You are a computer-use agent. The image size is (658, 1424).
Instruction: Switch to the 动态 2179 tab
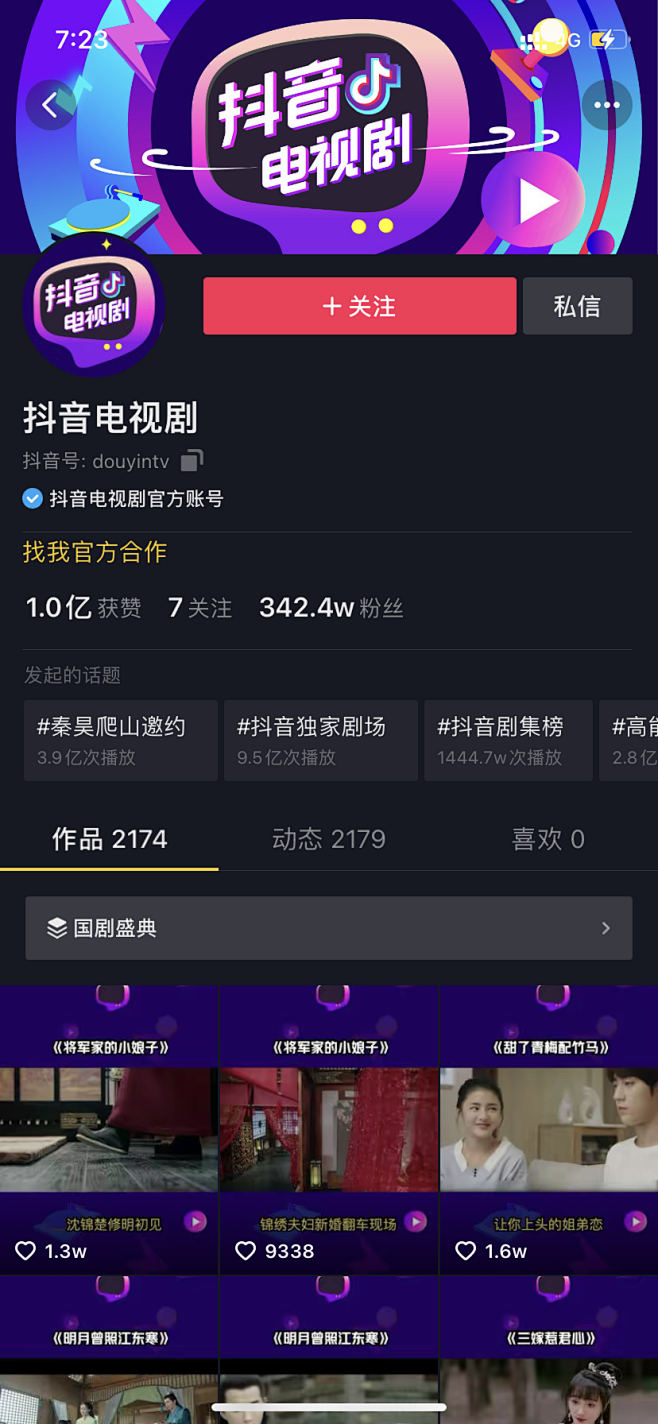(x=329, y=839)
